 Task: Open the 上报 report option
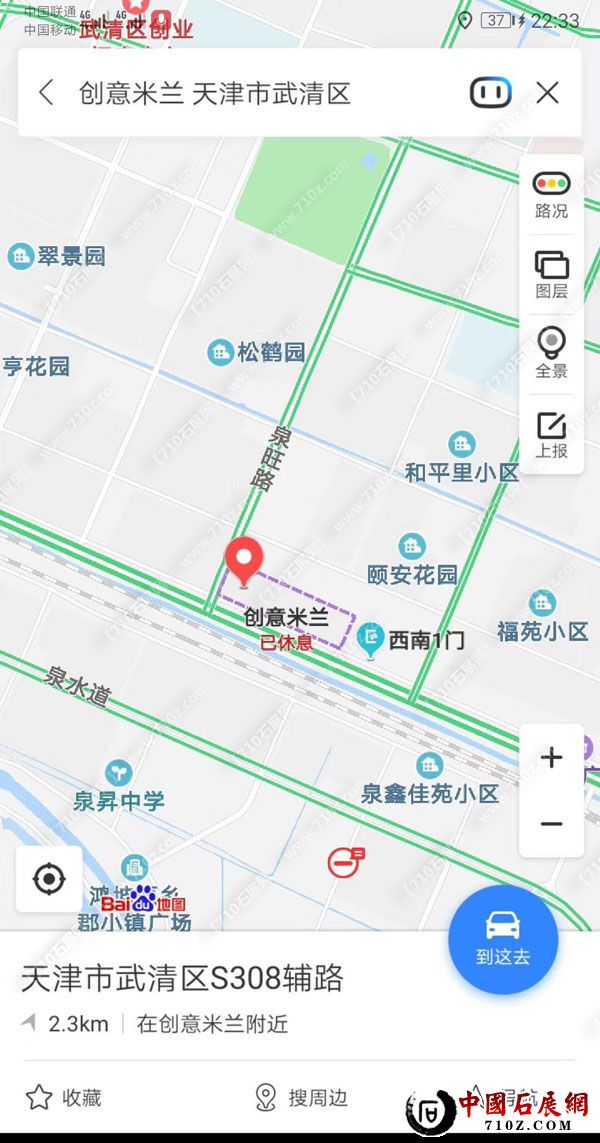click(x=551, y=435)
